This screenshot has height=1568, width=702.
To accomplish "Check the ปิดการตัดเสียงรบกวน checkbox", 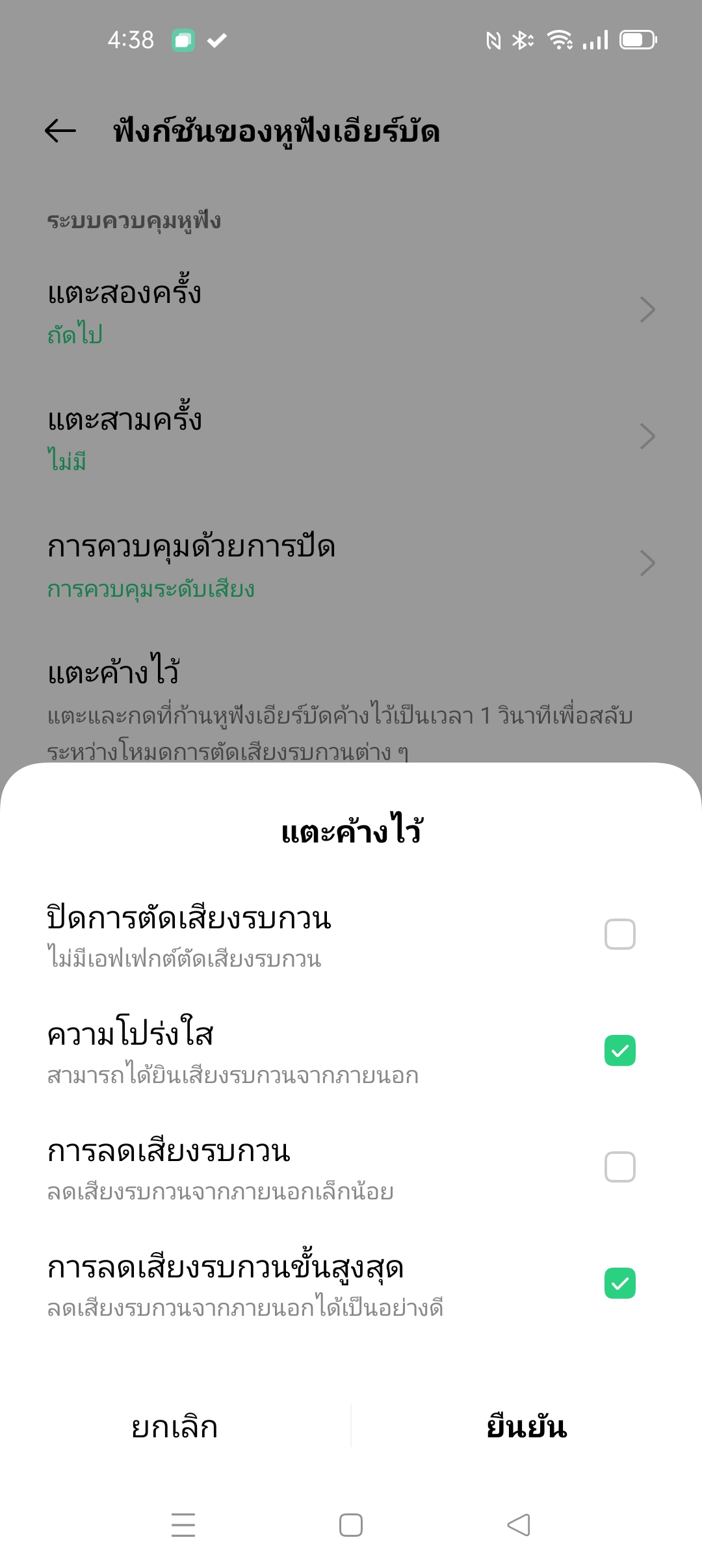I will click(x=619, y=934).
